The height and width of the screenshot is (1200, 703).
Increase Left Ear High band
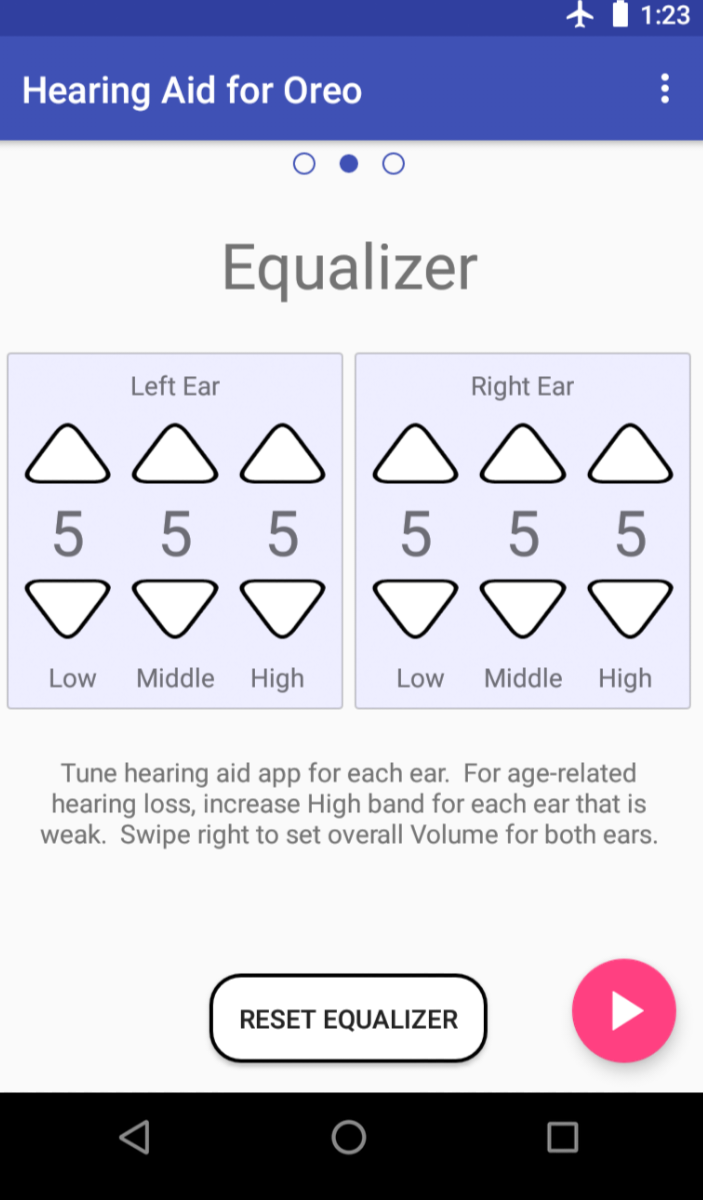point(283,455)
